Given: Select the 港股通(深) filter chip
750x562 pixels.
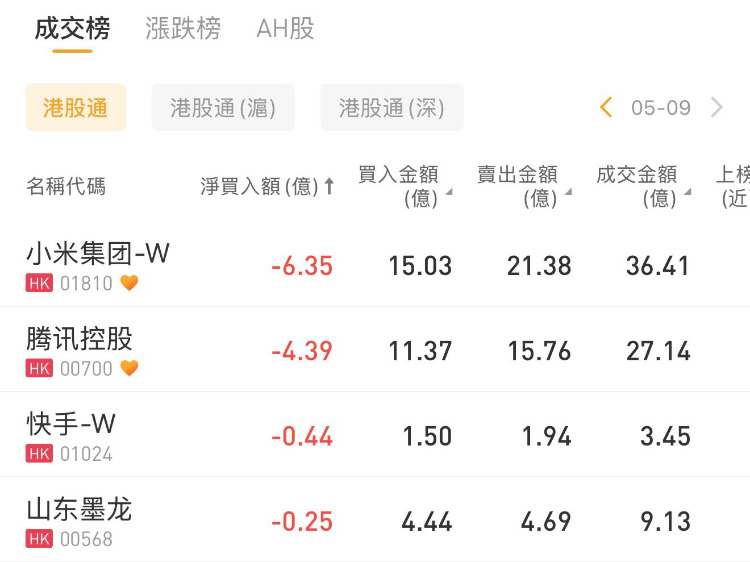Looking at the screenshot, I should point(392,108).
